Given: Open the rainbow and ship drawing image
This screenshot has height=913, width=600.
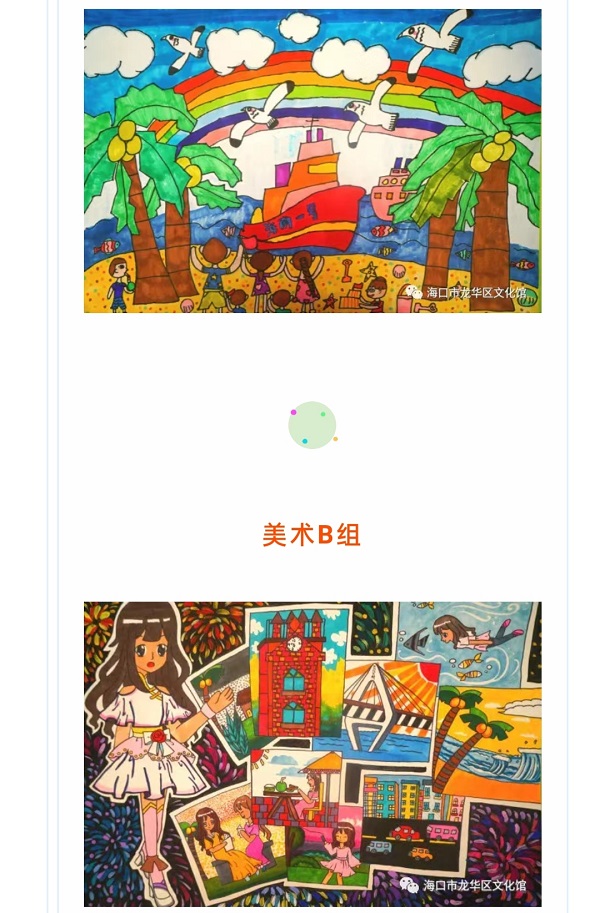Looking at the screenshot, I should [312, 161].
